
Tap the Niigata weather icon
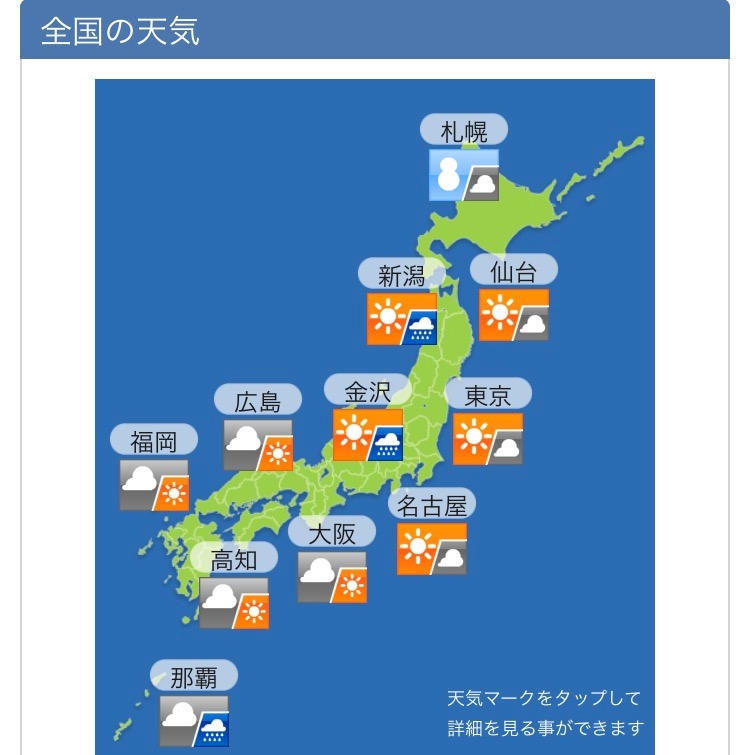[402, 319]
